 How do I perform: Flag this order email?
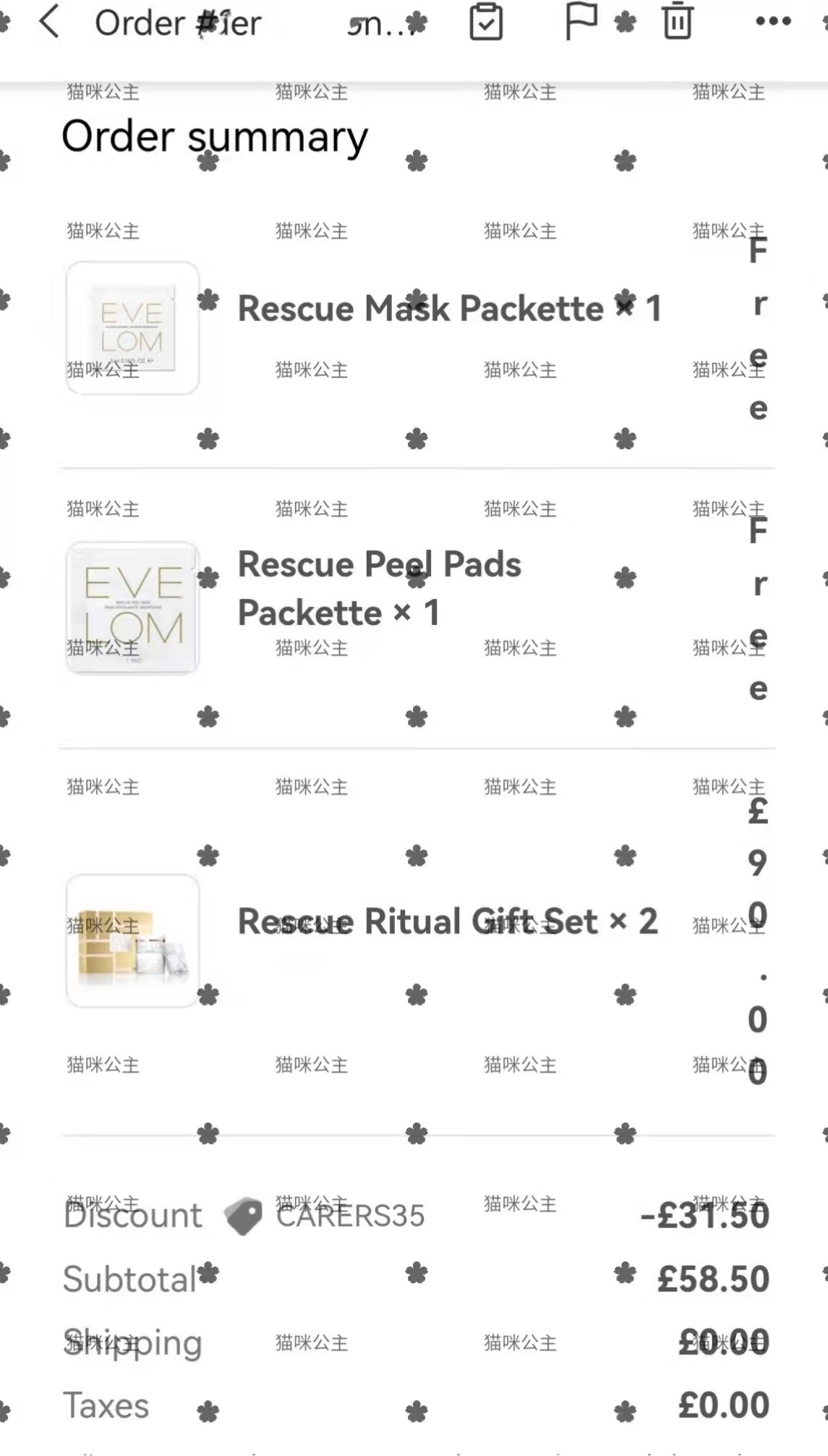[581, 22]
